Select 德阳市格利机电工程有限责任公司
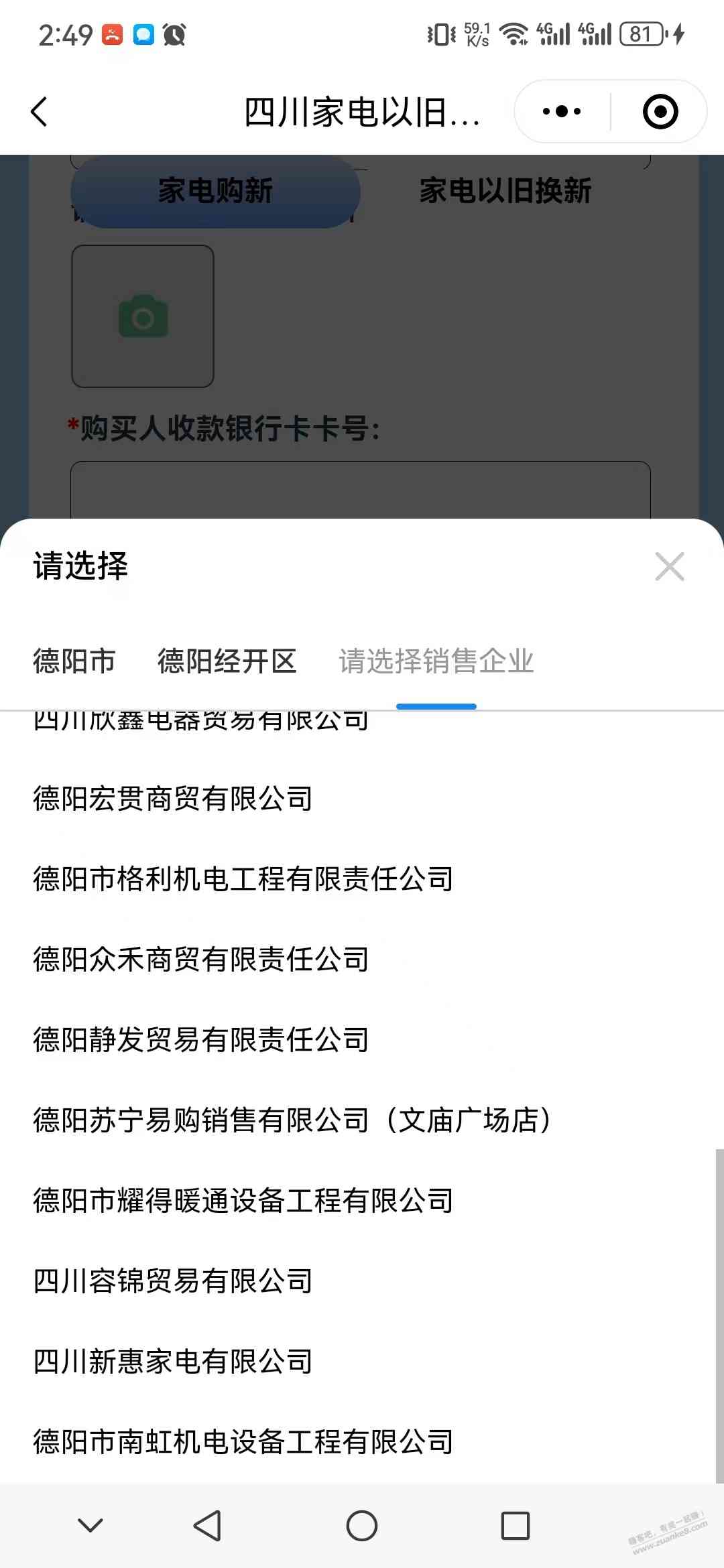 point(243,878)
